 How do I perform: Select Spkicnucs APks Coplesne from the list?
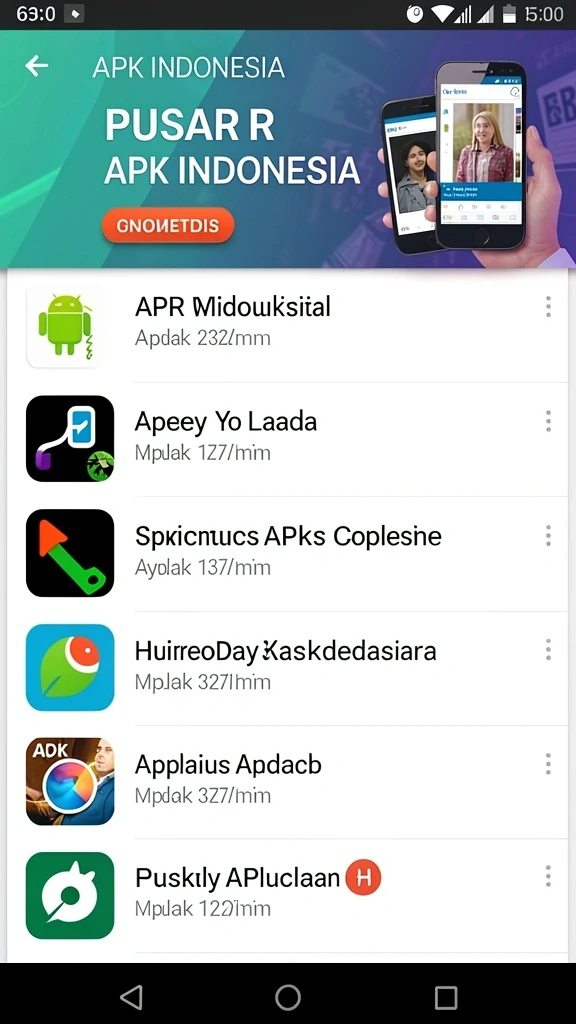pos(287,553)
